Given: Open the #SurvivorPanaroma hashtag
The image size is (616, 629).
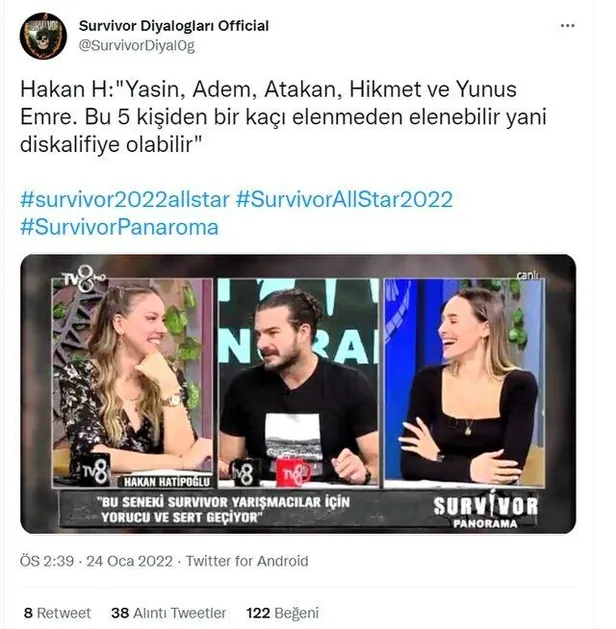Looking at the screenshot, I should point(119,227).
